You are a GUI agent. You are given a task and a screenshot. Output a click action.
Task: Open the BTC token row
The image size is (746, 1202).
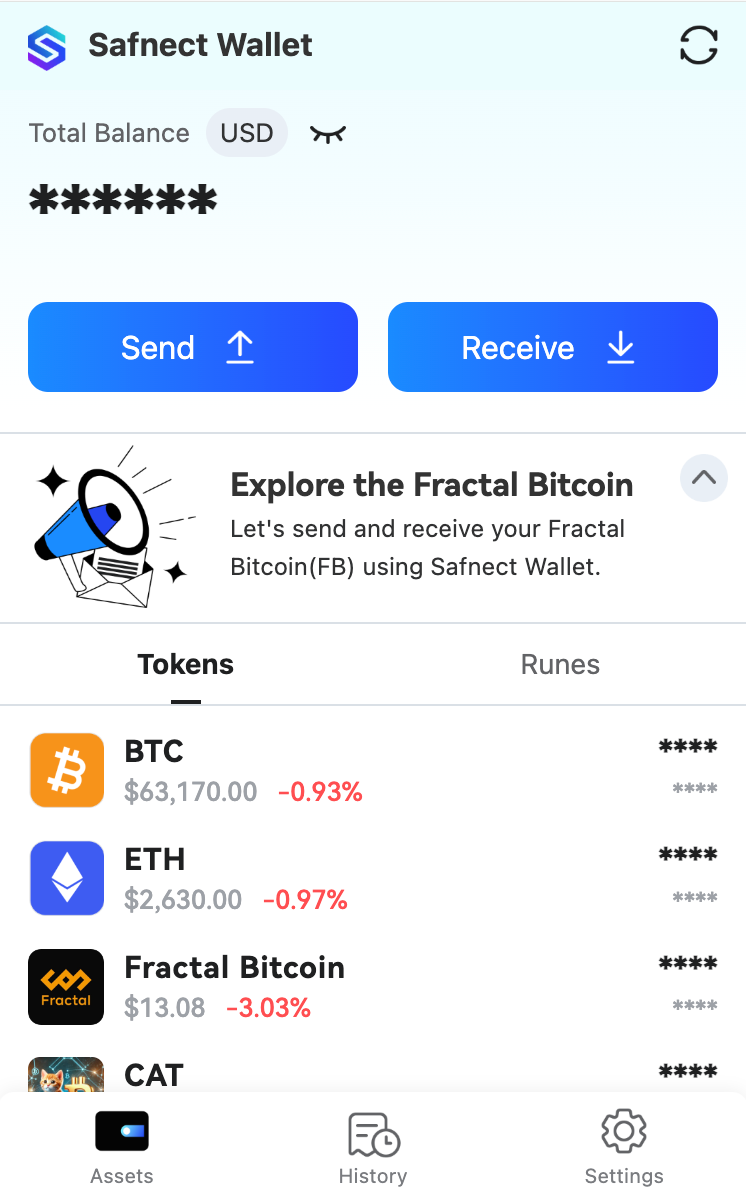coord(373,771)
